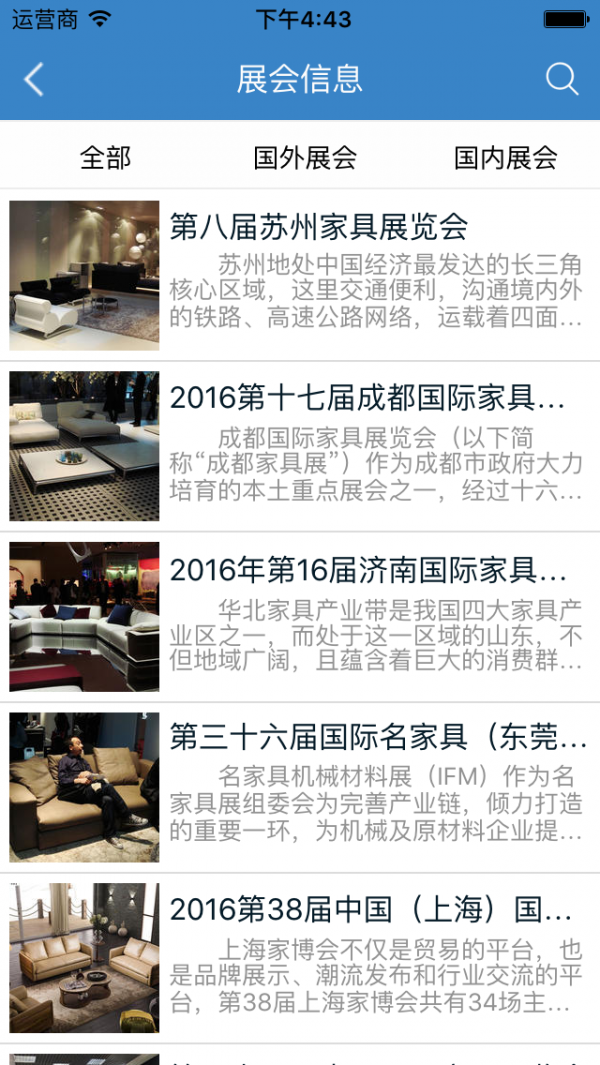Image resolution: width=600 pixels, height=1065 pixels.
Task: Switch to the 全部 tab
Action: click(x=105, y=157)
